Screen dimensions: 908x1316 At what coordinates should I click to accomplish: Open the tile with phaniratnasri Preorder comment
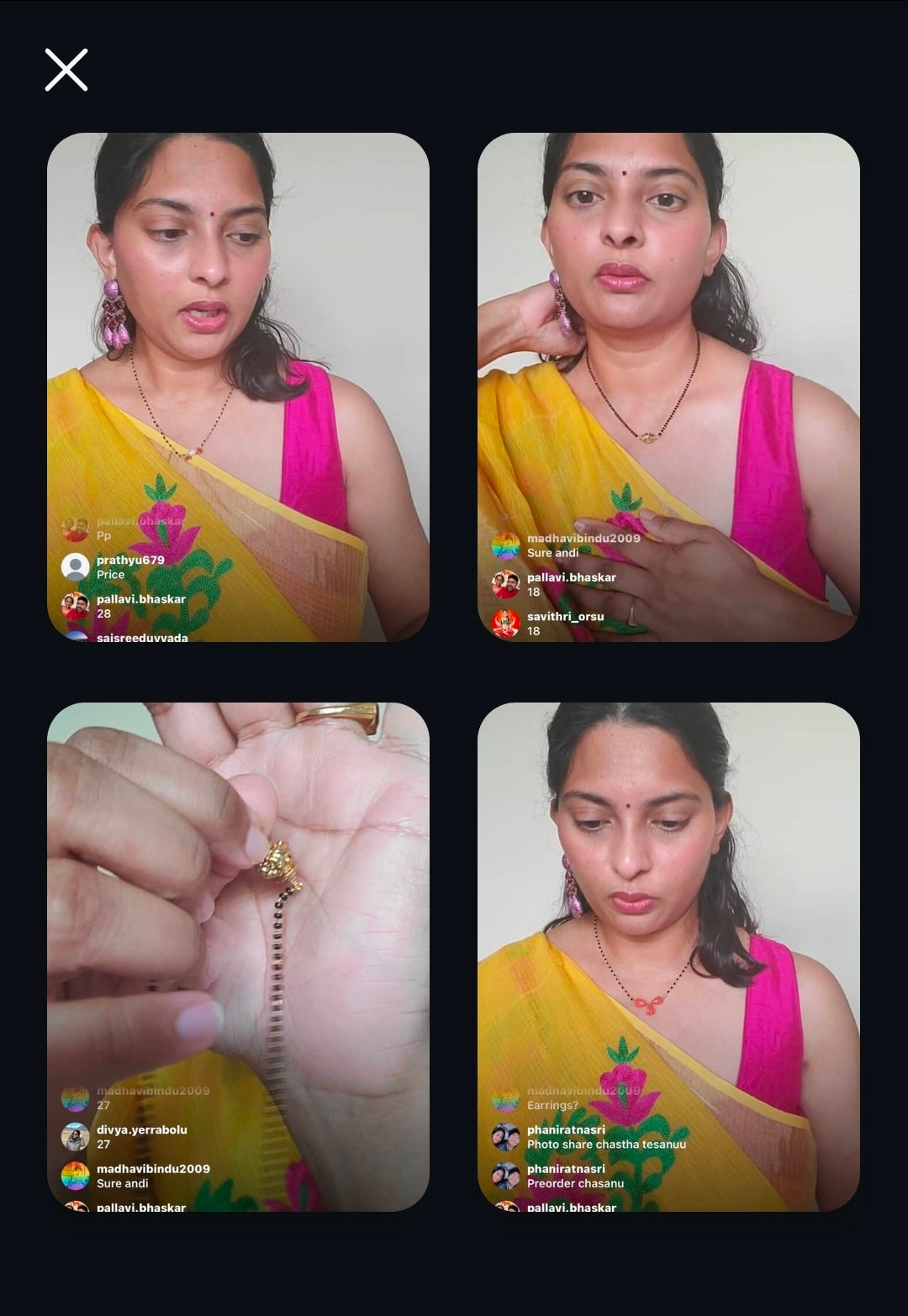tap(668, 956)
